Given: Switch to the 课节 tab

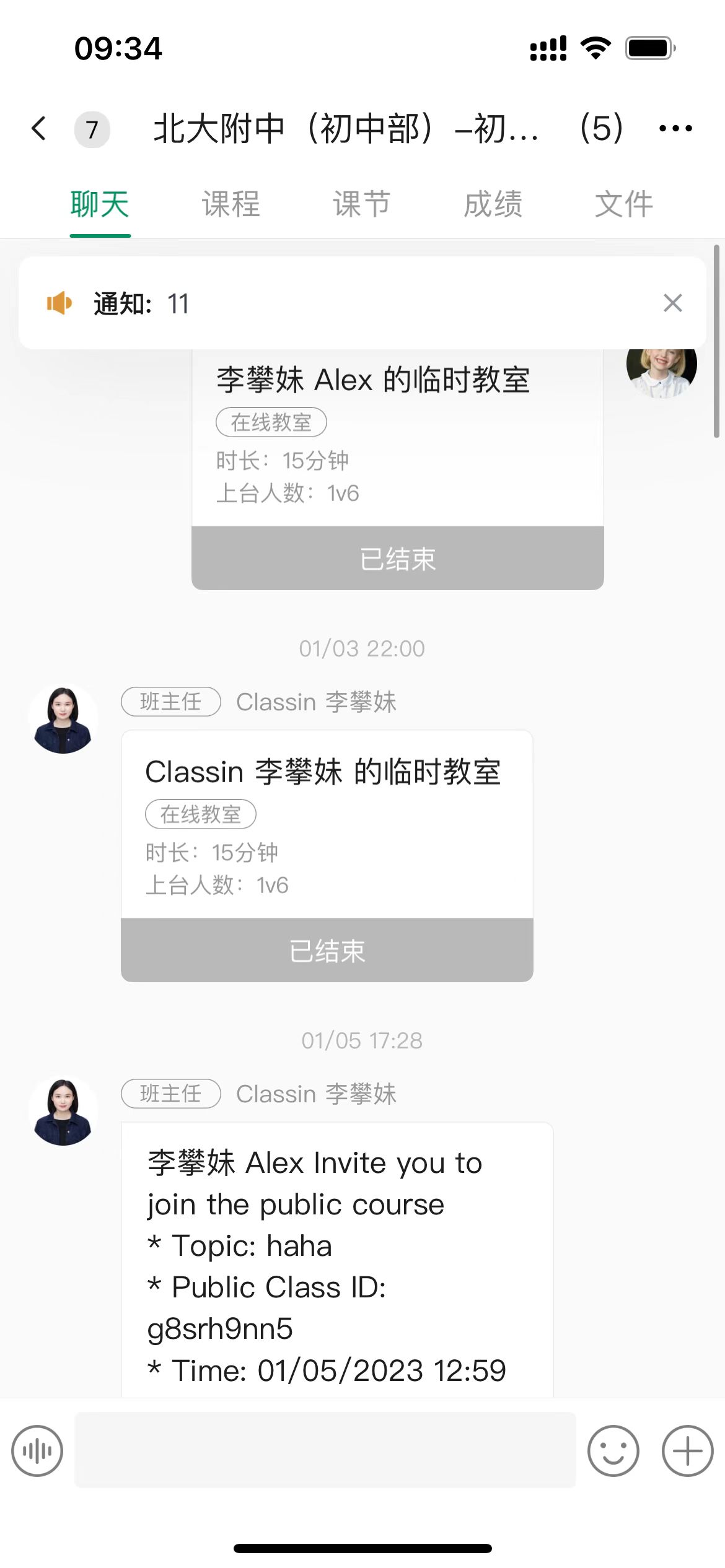Looking at the screenshot, I should [362, 204].
